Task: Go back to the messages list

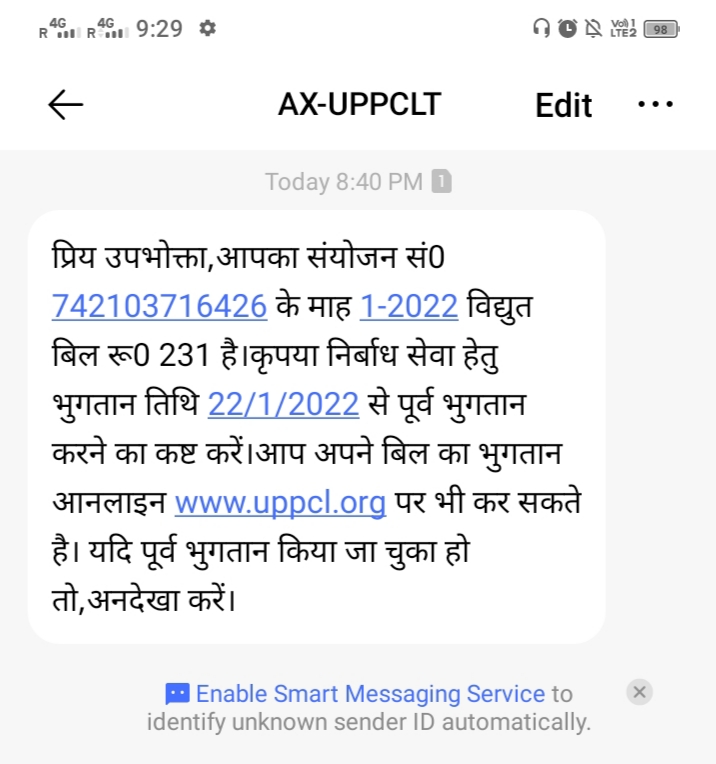Action: (x=66, y=105)
